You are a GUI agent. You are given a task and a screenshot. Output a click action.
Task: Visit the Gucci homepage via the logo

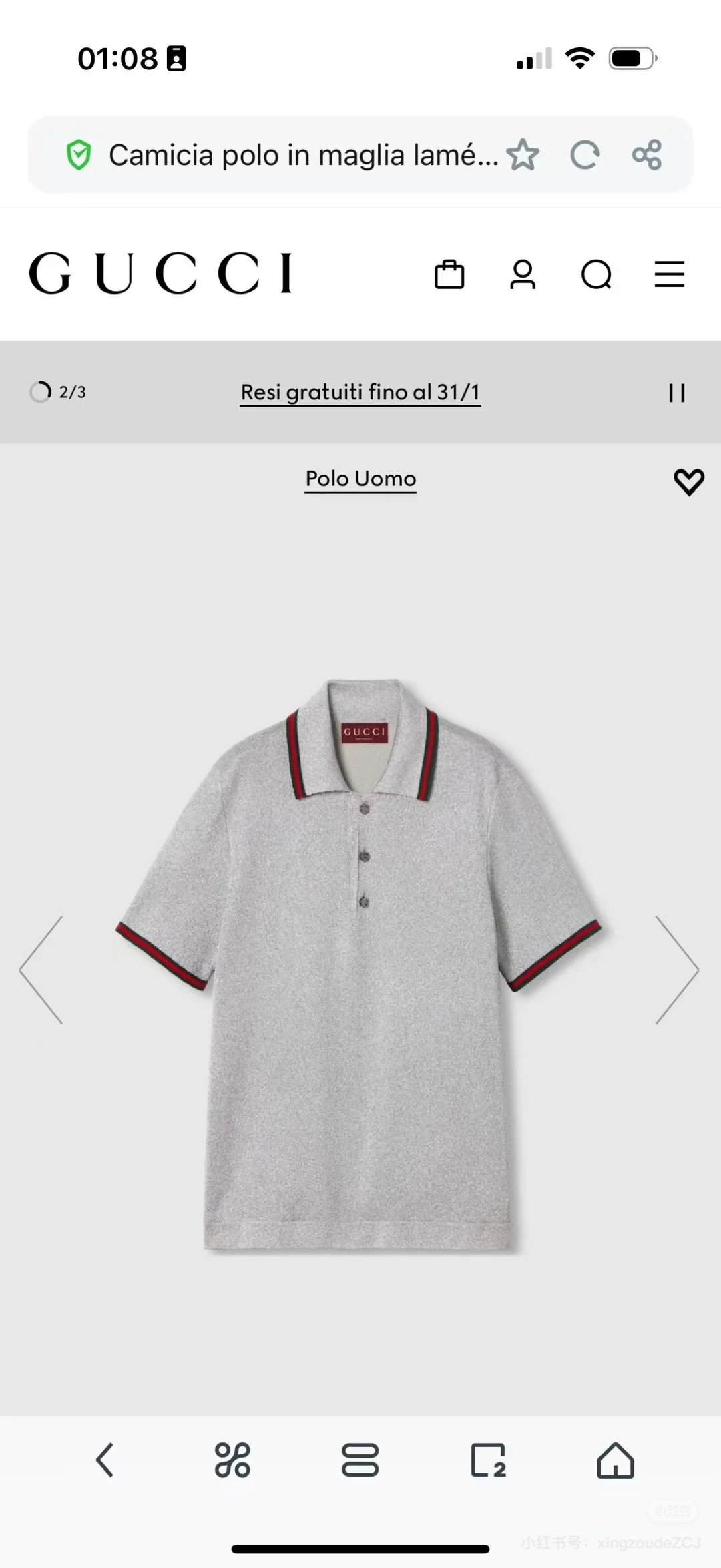point(161,274)
